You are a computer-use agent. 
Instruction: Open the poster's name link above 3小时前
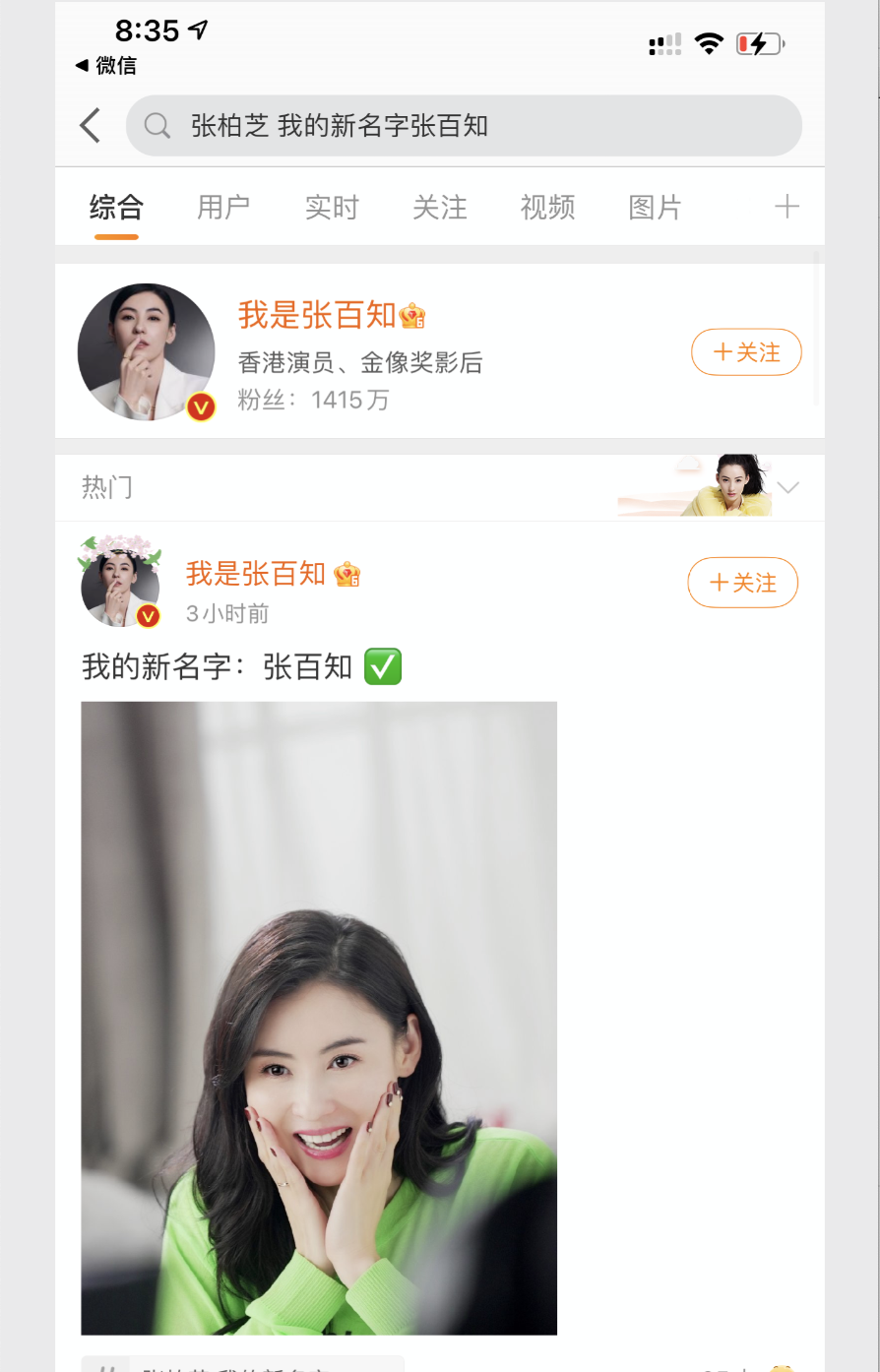pos(256,574)
